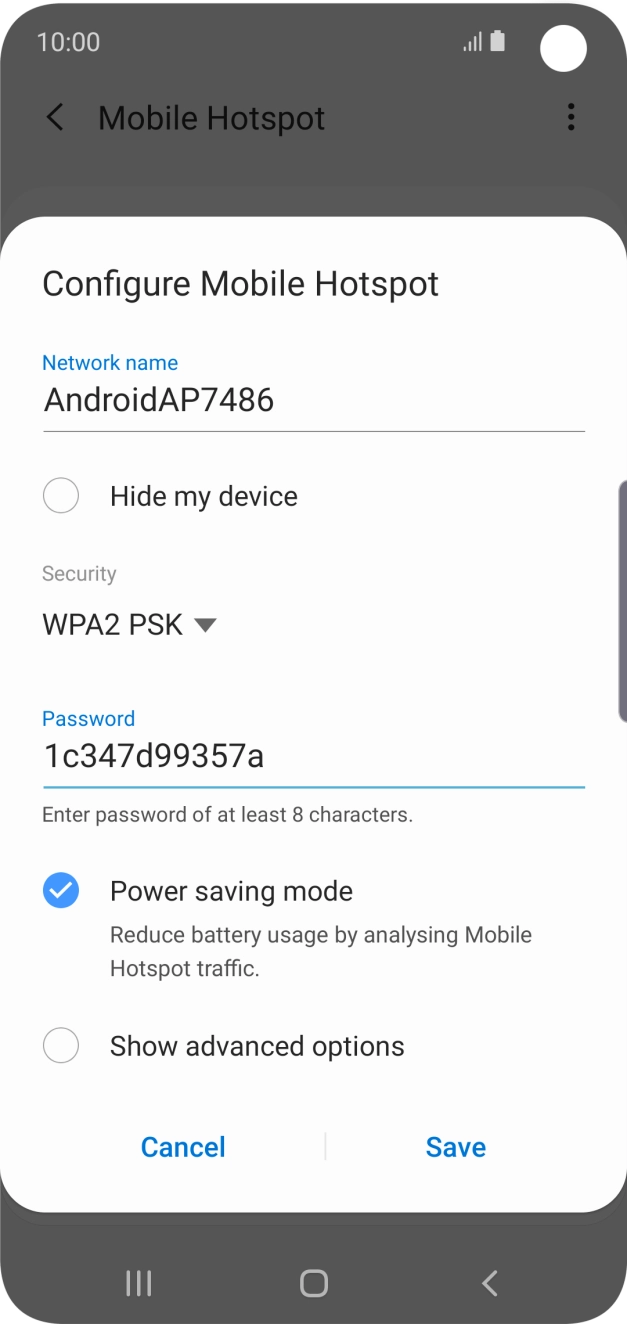The image size is (627, 1324).
Task: Save the hotspot settings
Action: (x=456, y=1147)
